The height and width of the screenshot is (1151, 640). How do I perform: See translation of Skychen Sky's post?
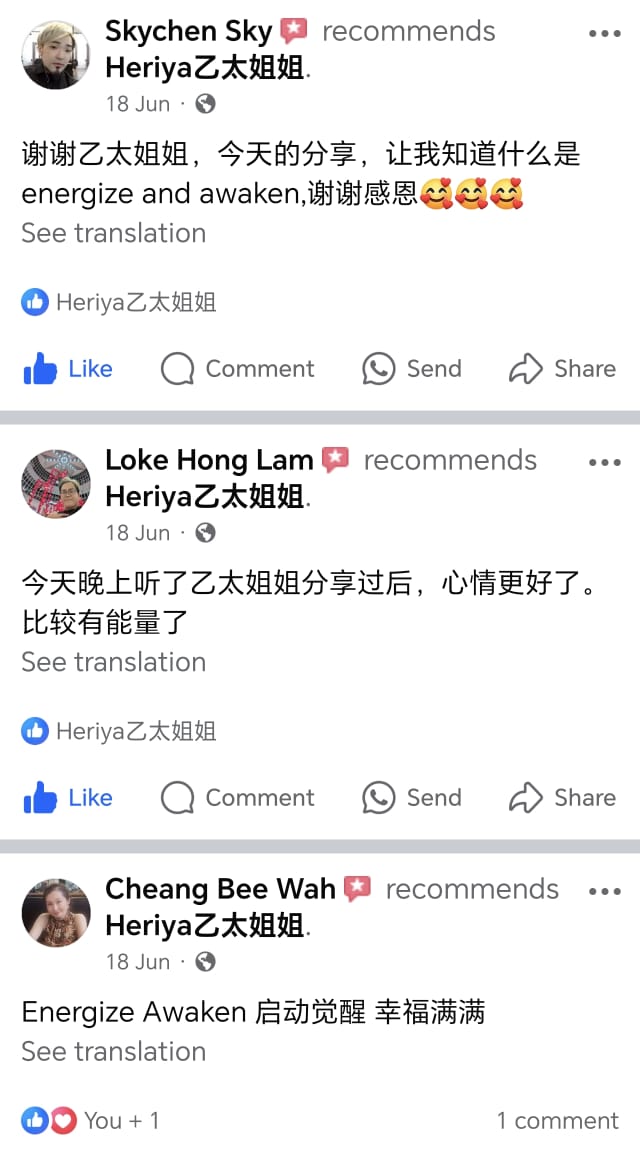tap(113, 233)
